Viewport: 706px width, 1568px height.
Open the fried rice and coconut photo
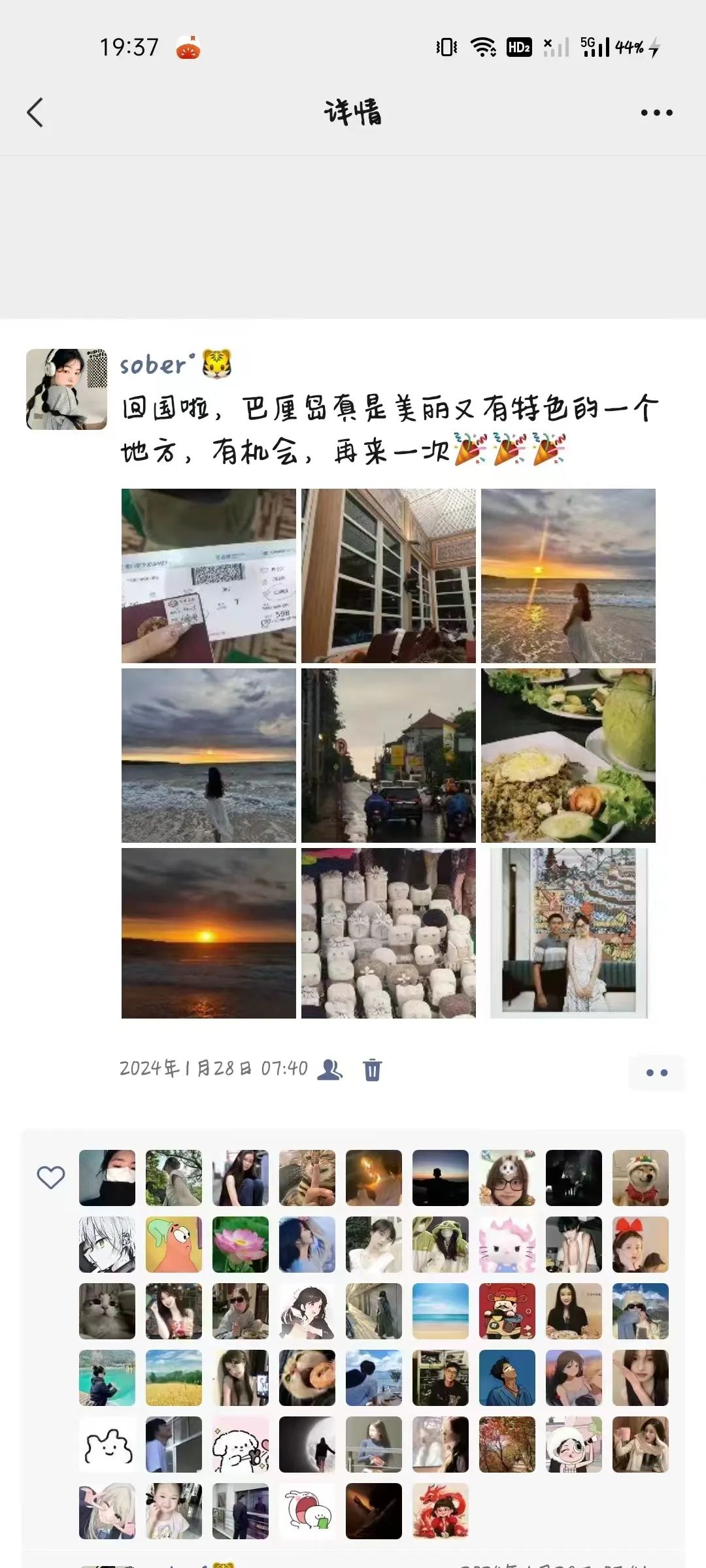pyautogui.click(x=568, y=755)
